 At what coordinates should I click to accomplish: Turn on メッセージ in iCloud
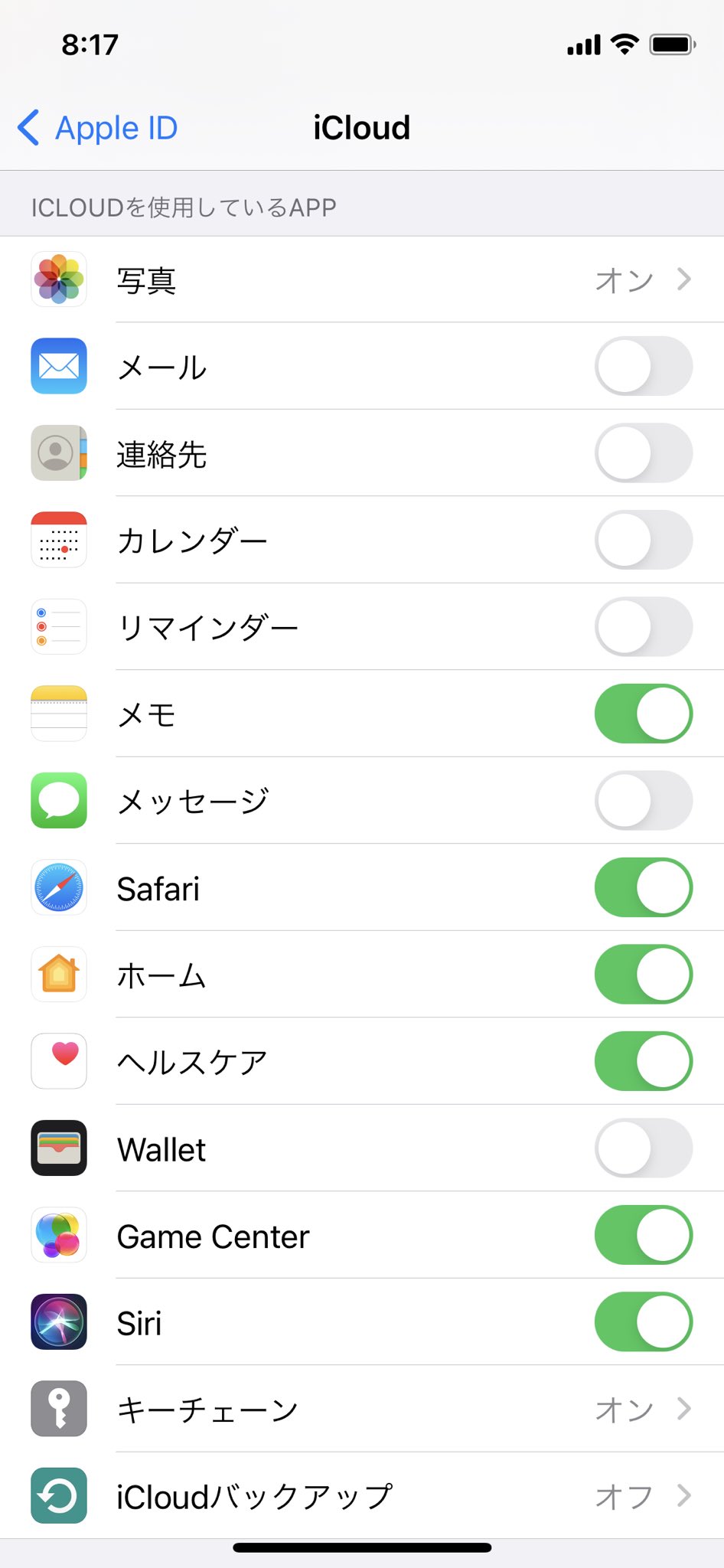coord(643,801)
